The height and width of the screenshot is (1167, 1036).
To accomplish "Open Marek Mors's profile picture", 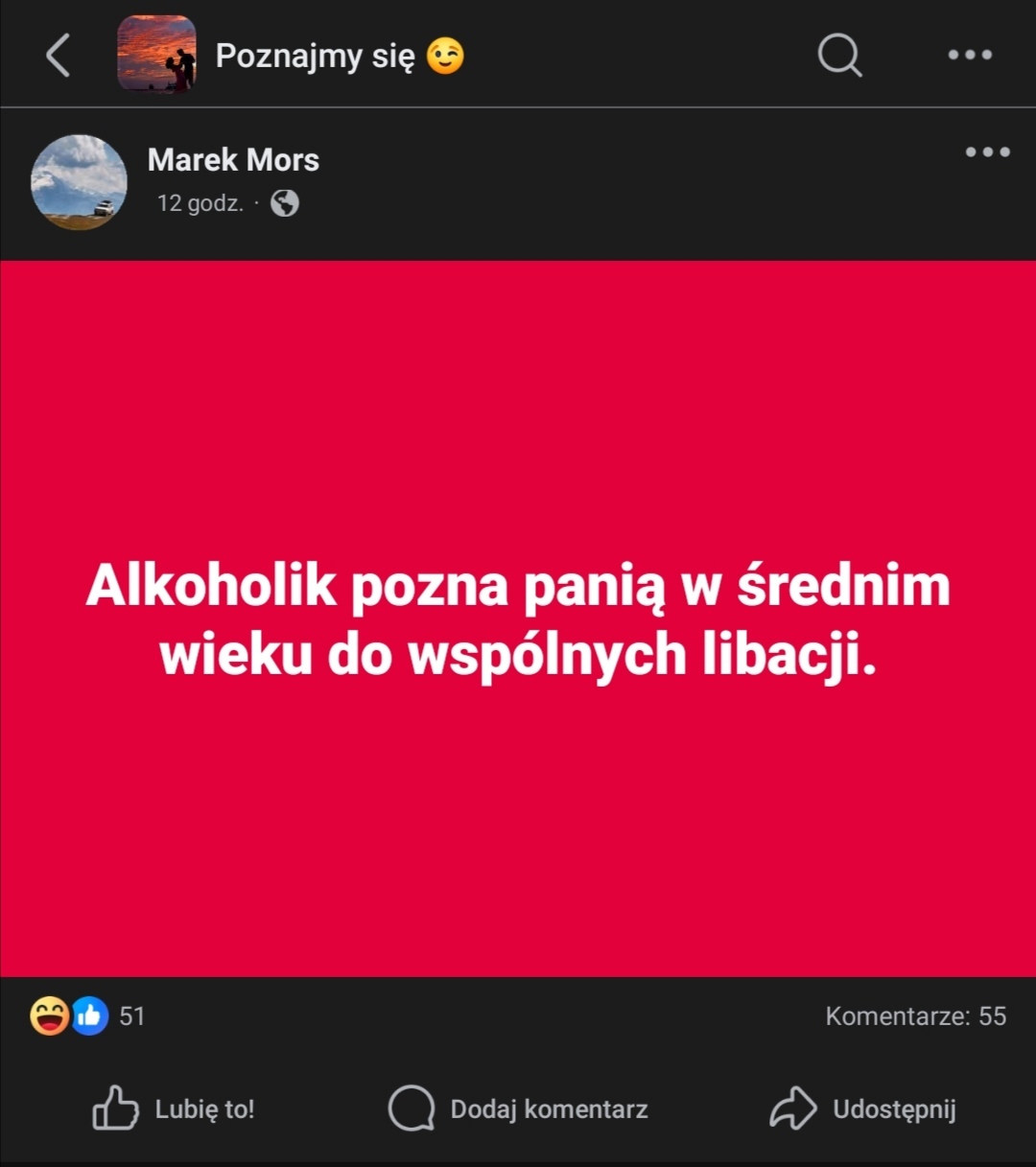I will pyautogui.click(x=79, y=182).
